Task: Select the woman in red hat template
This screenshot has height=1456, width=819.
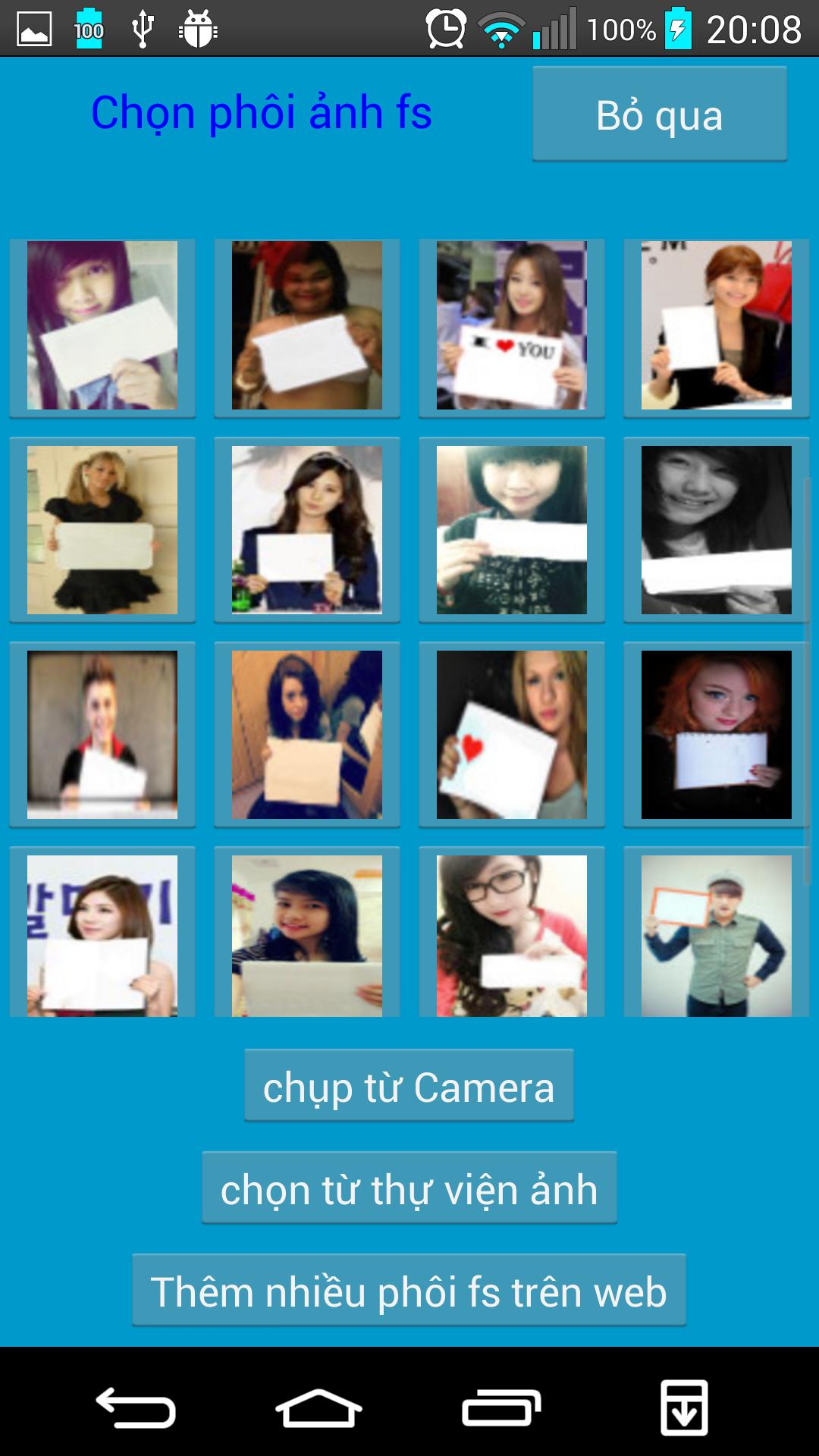Action: tap(307, 326)
